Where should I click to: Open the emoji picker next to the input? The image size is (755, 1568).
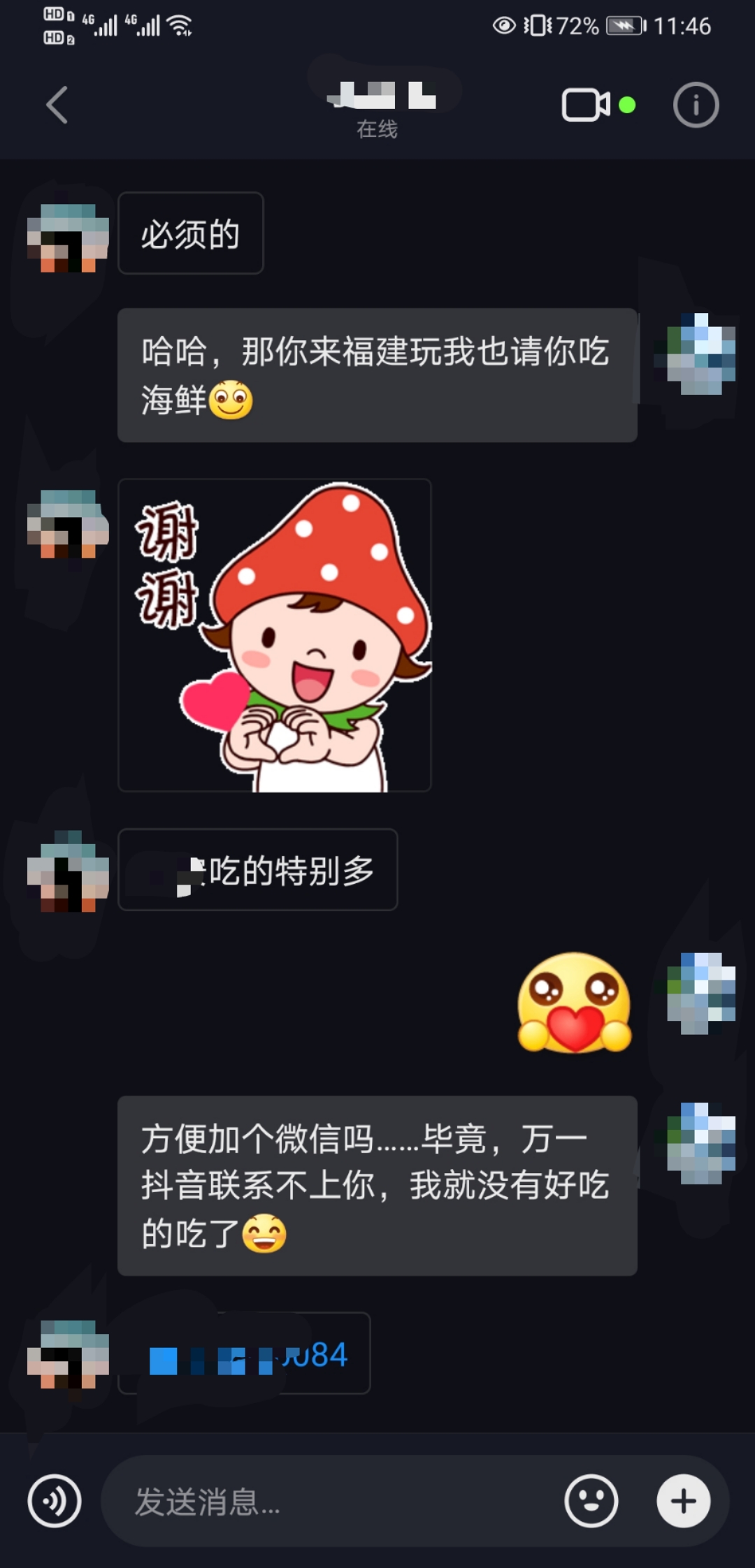[x=591, y=1501]
